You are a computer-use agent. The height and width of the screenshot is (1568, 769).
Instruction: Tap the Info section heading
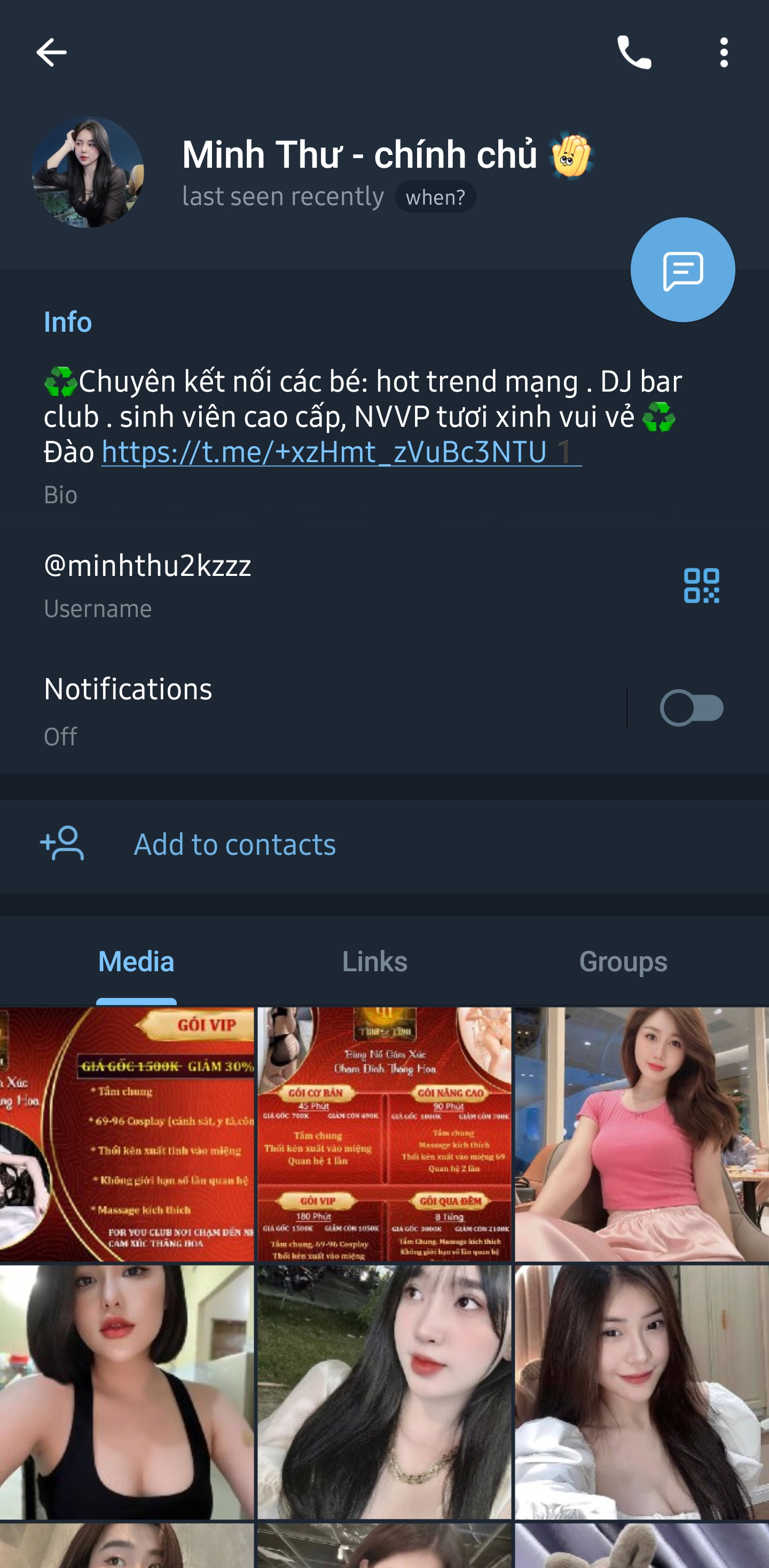point(67,322)
